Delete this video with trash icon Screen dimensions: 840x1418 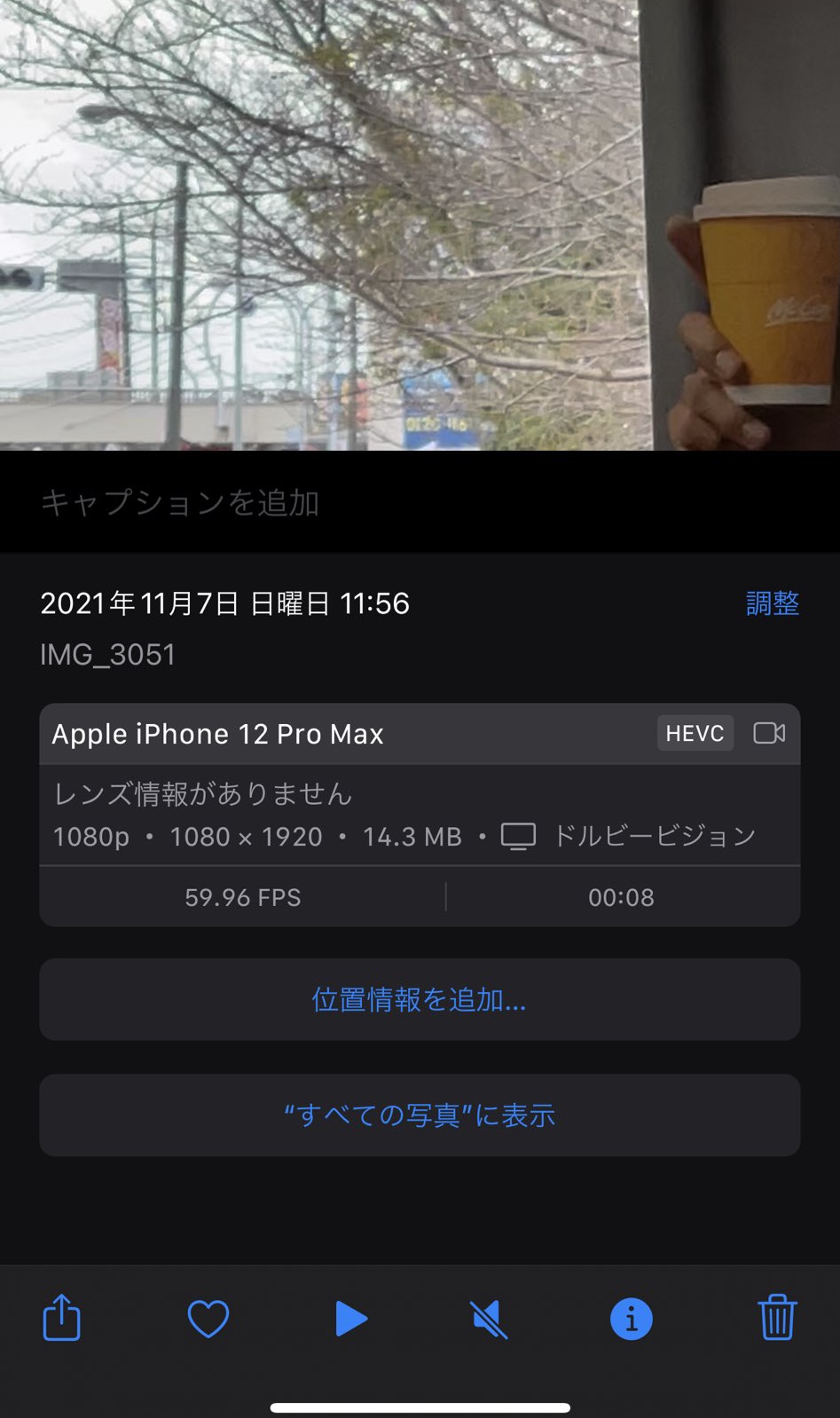tap(777, 1317)
